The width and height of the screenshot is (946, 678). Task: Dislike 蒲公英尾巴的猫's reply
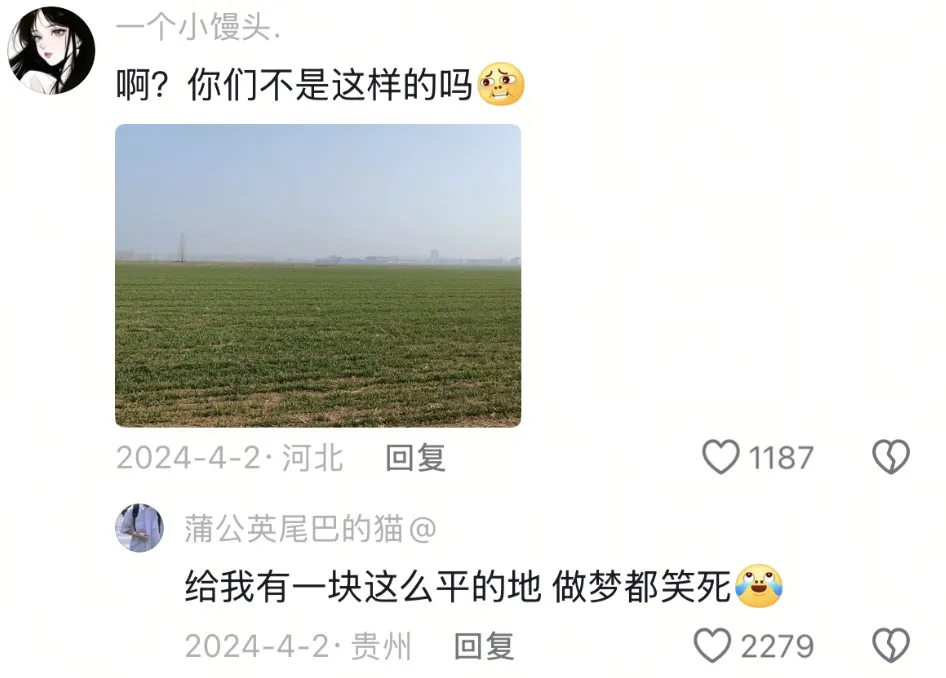[x=890, y=646]
